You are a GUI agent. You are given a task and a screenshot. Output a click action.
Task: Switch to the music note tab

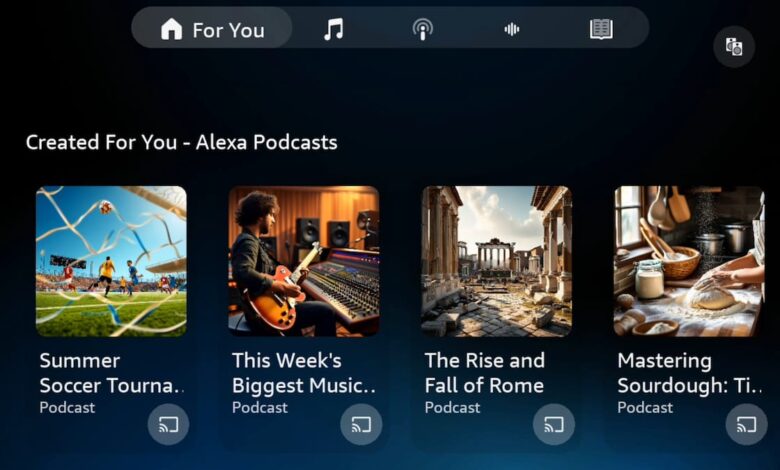(333, 29)
